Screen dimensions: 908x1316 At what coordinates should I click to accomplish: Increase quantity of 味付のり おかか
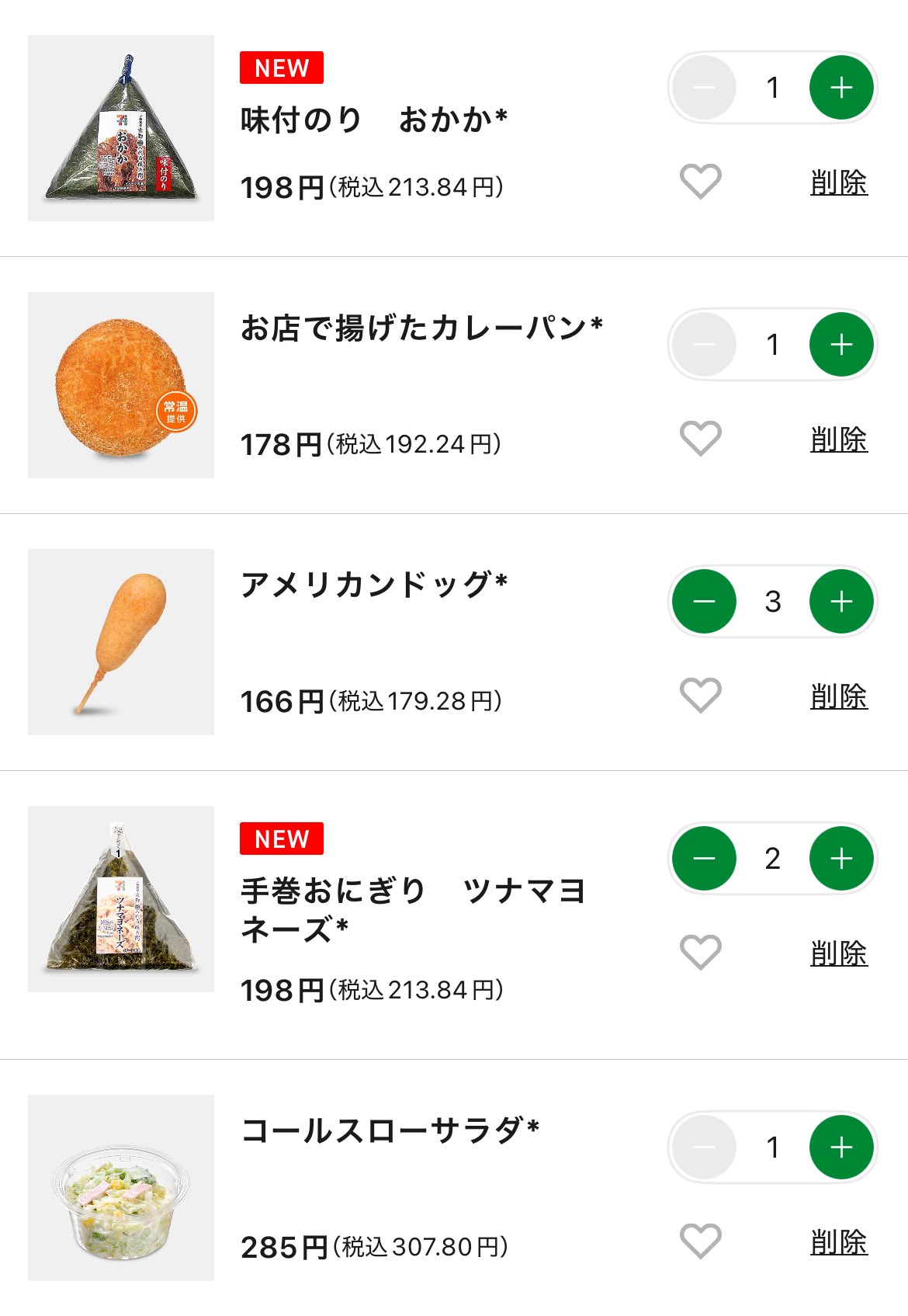841,88
